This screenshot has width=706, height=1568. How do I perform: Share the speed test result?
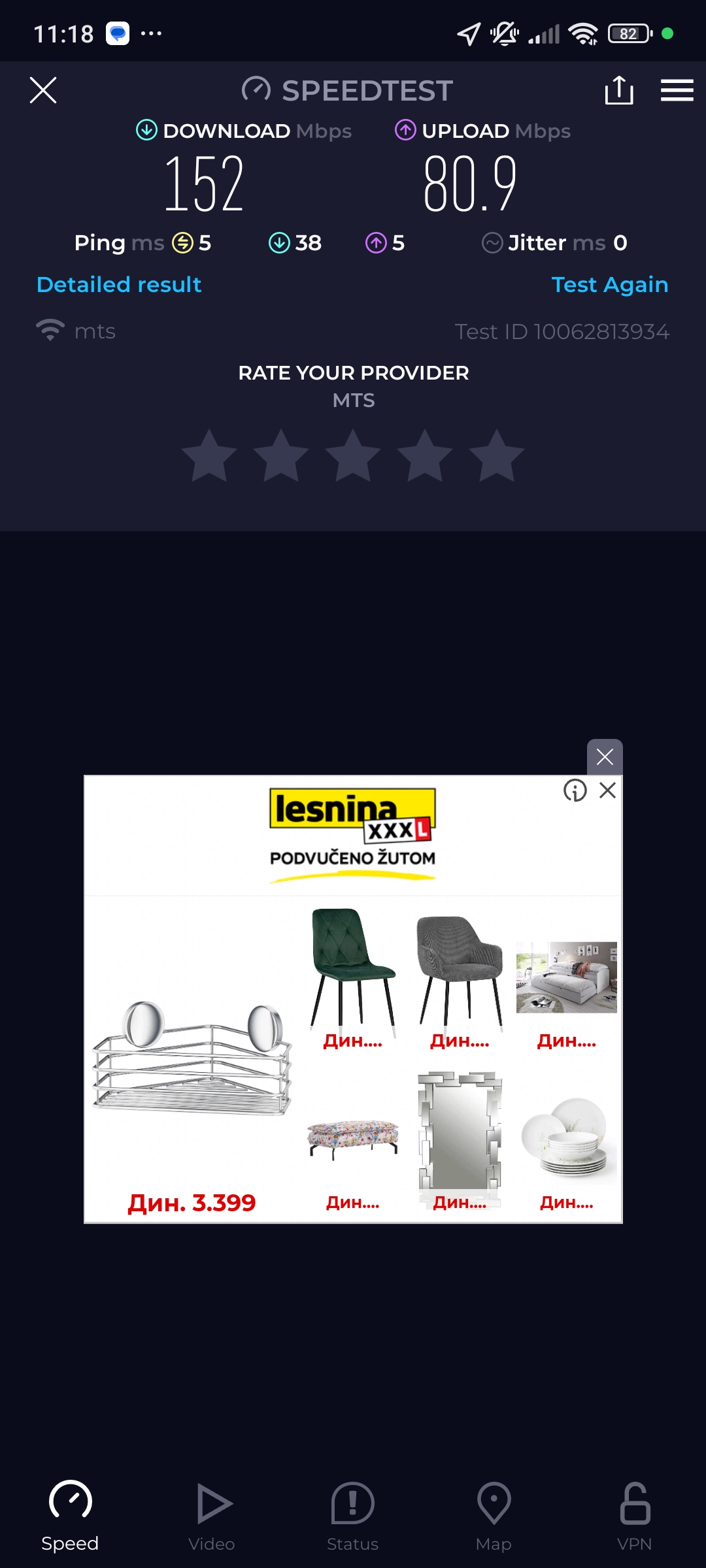point(618,90)
